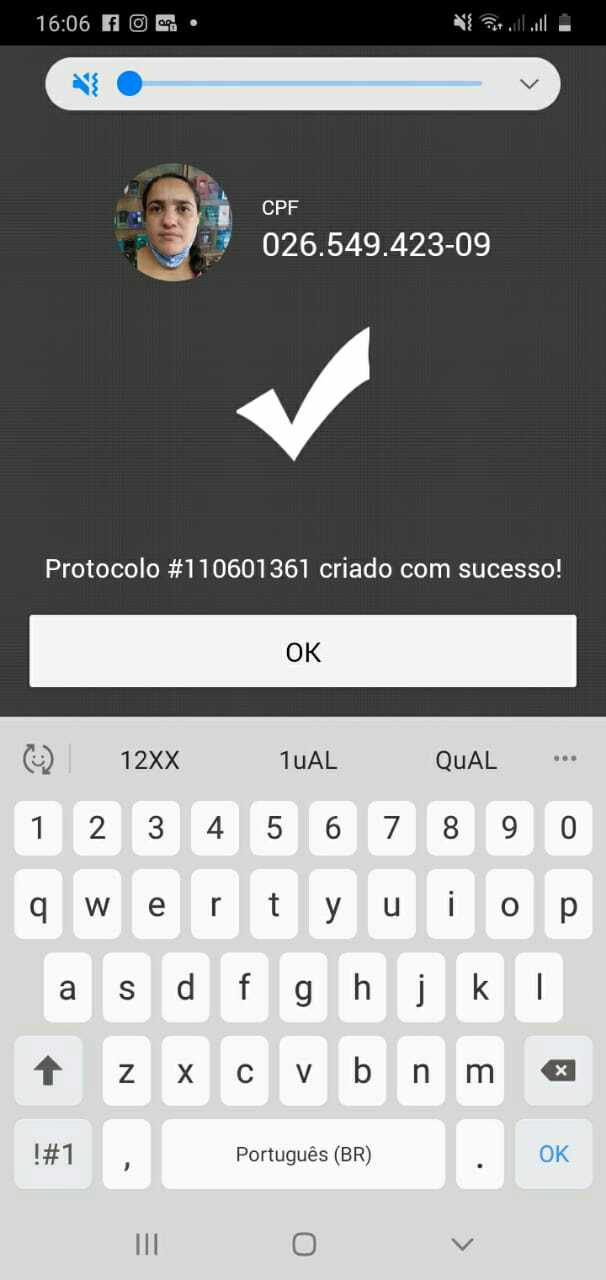
Task: Tap the muted volume icon
Action: pyautogui.click(x=86, y=84)
